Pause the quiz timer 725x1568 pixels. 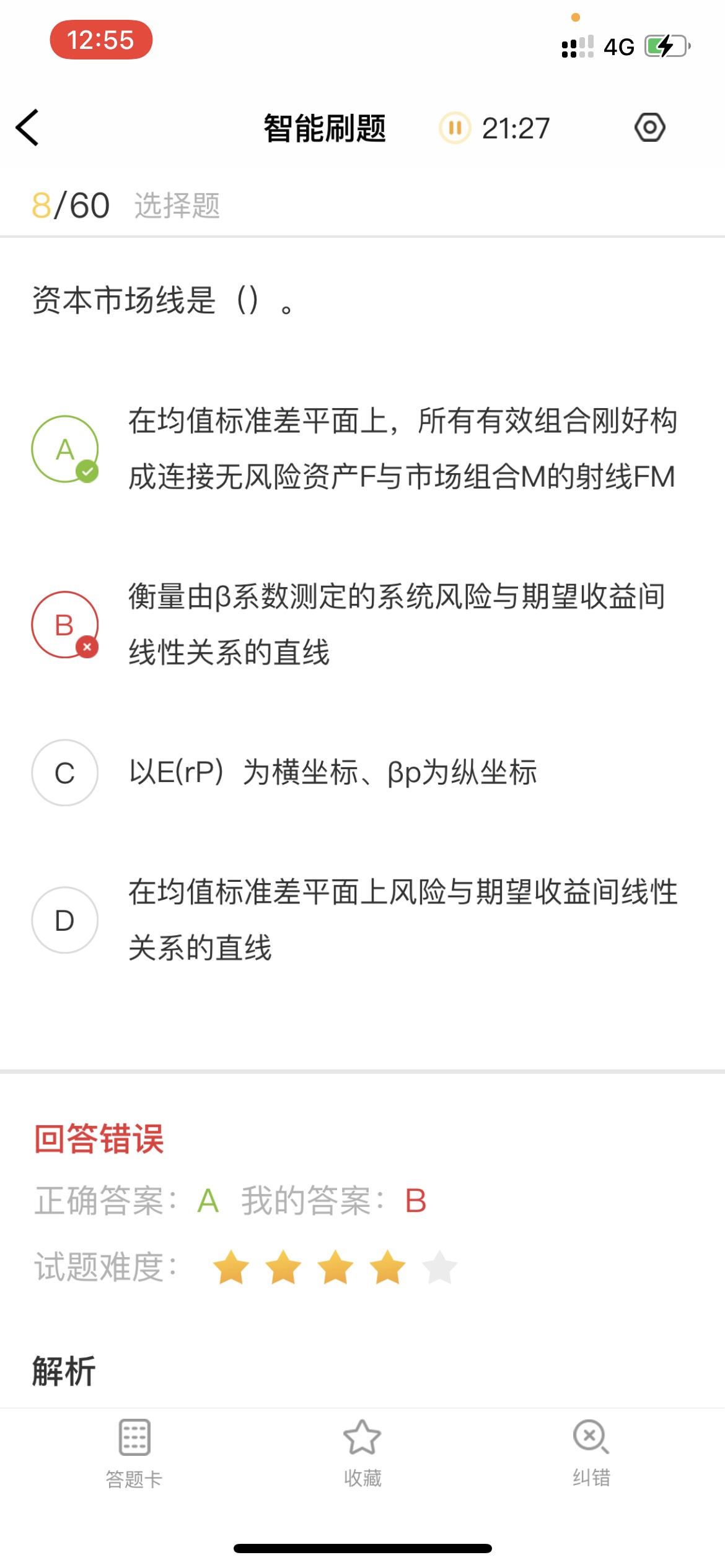click(455, 128)
